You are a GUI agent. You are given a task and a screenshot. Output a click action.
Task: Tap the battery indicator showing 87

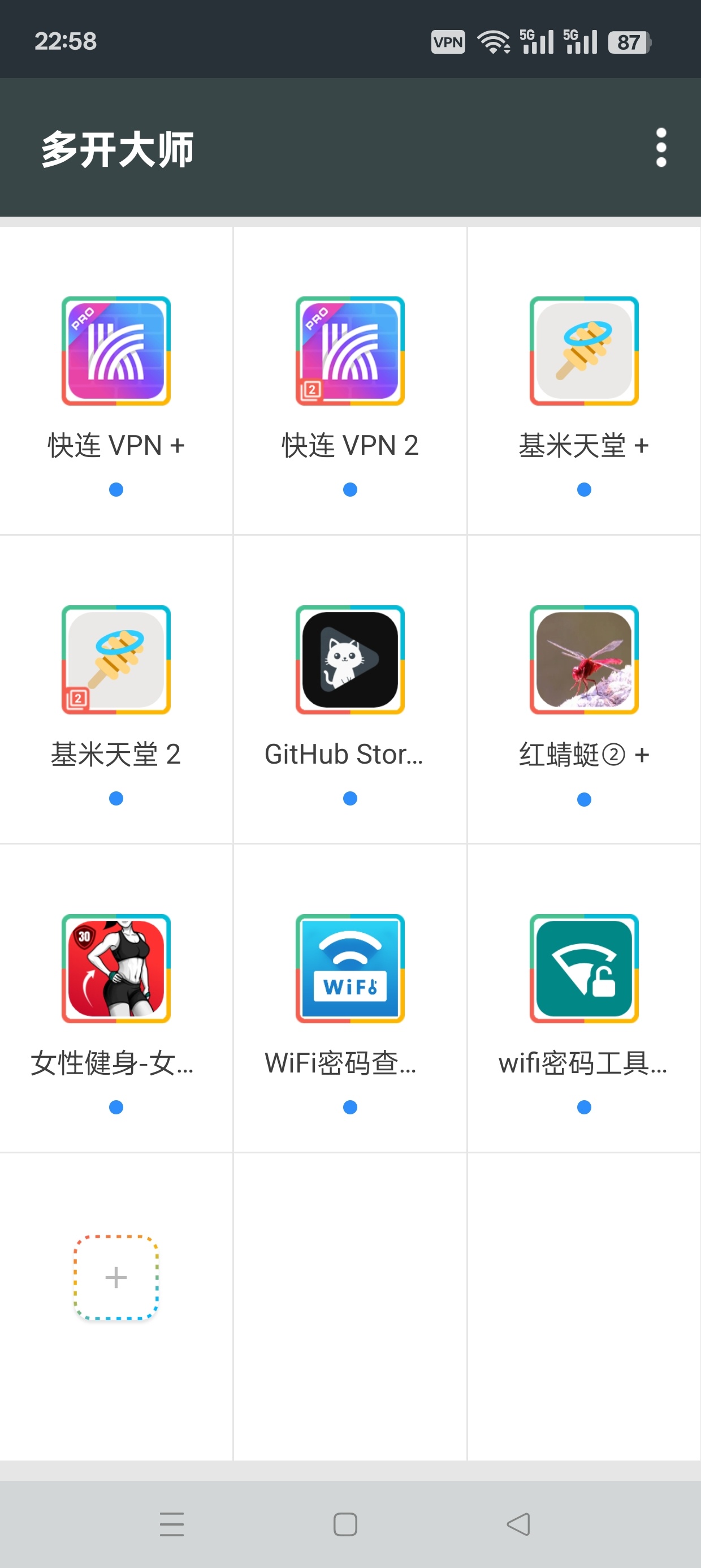(x=628, y=41)
